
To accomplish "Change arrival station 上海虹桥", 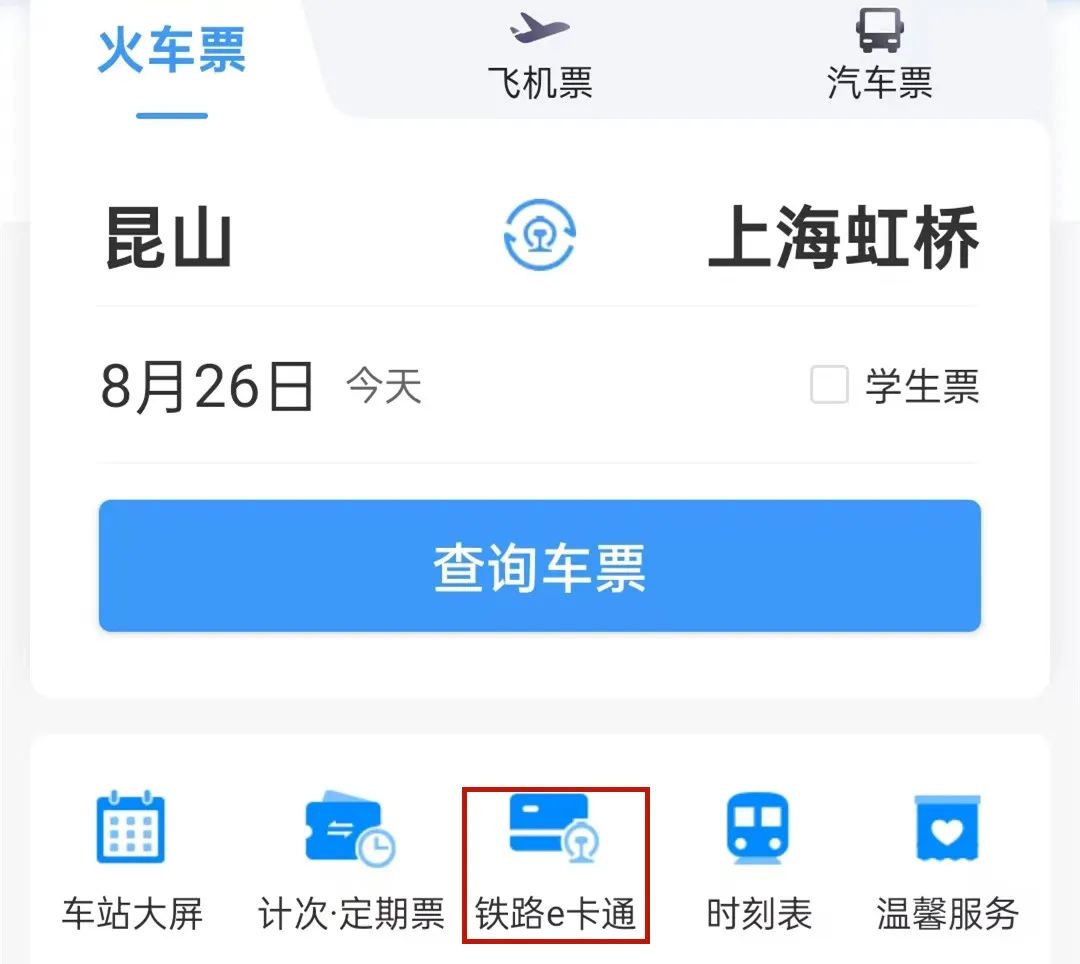I will pos(843,239).
